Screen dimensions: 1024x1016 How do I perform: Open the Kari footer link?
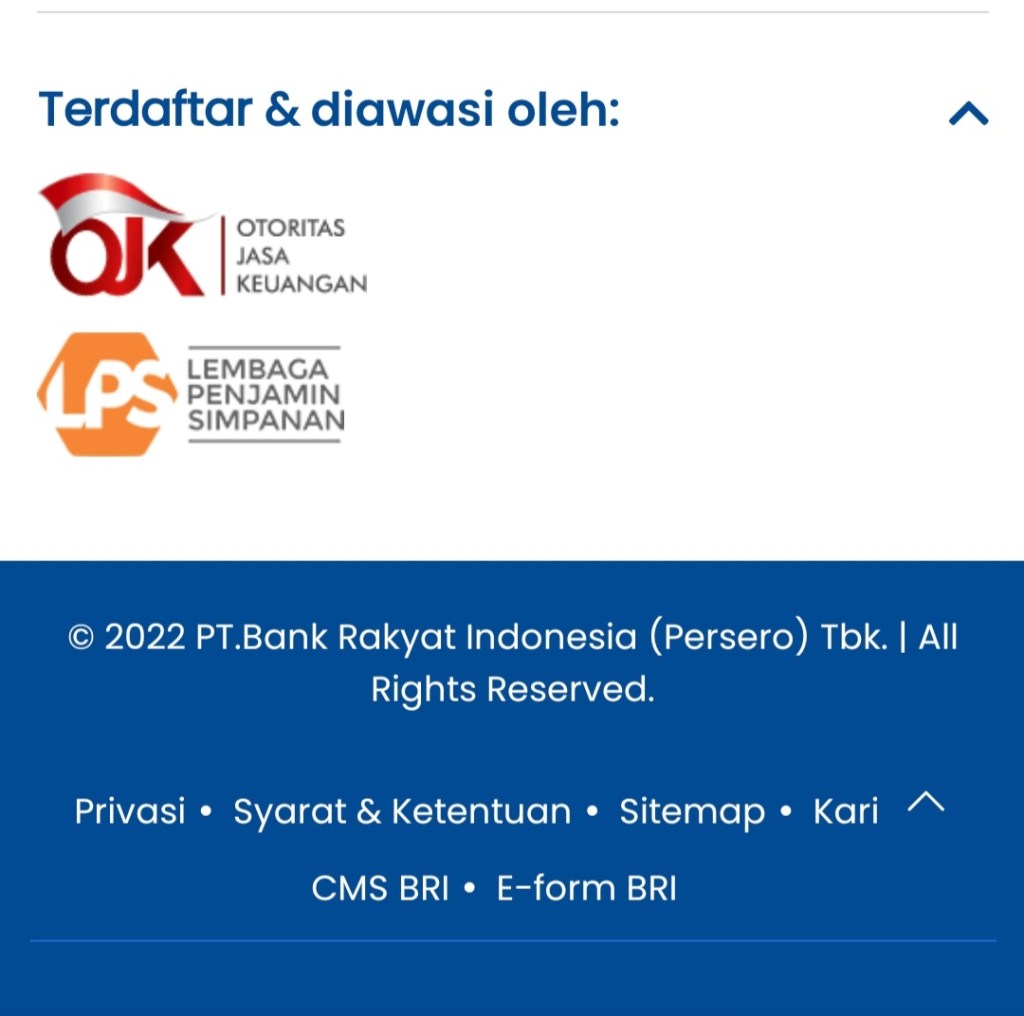point(845,811)
